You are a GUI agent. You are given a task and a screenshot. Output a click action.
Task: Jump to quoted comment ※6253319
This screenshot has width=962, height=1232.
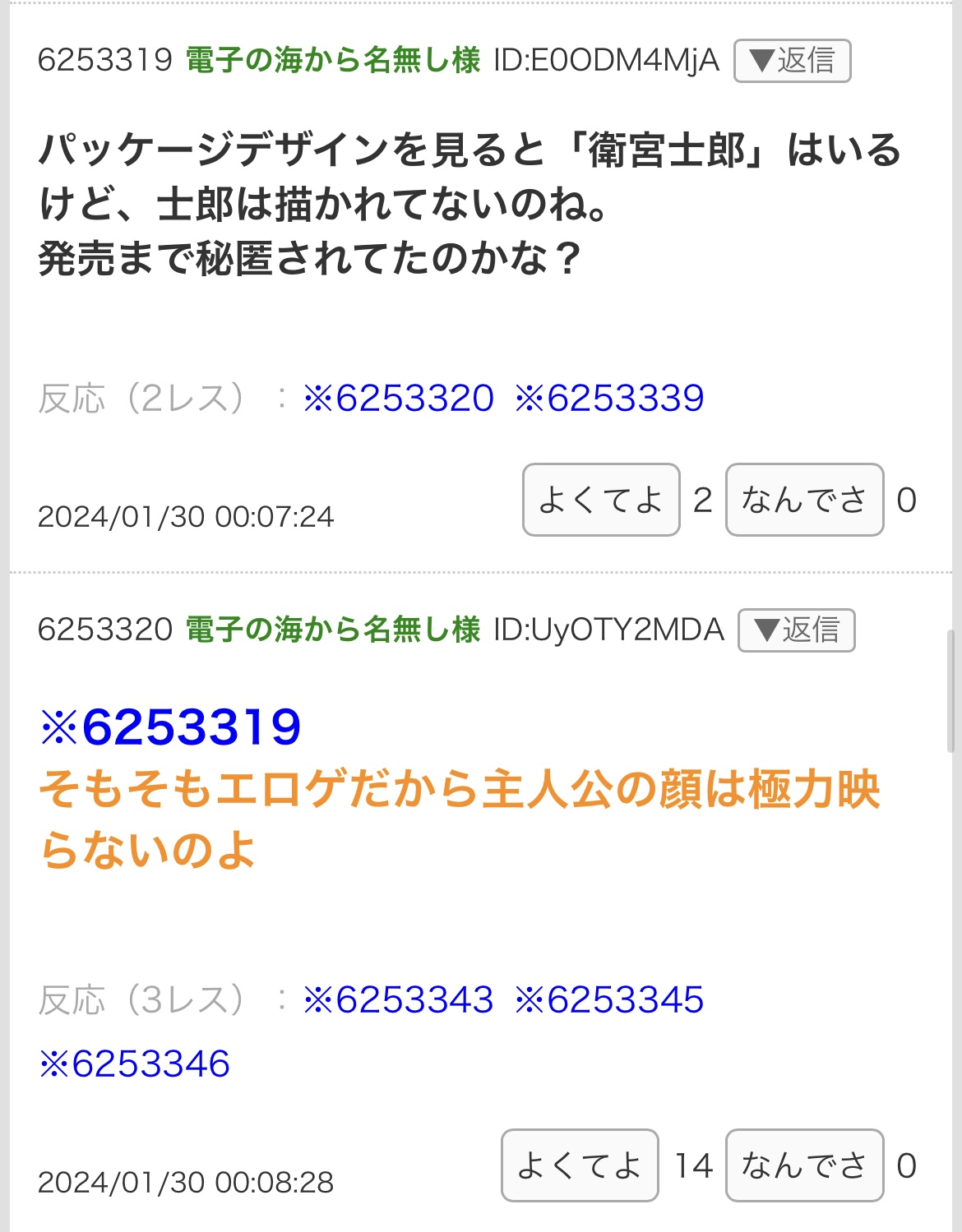tap(170, 727)
